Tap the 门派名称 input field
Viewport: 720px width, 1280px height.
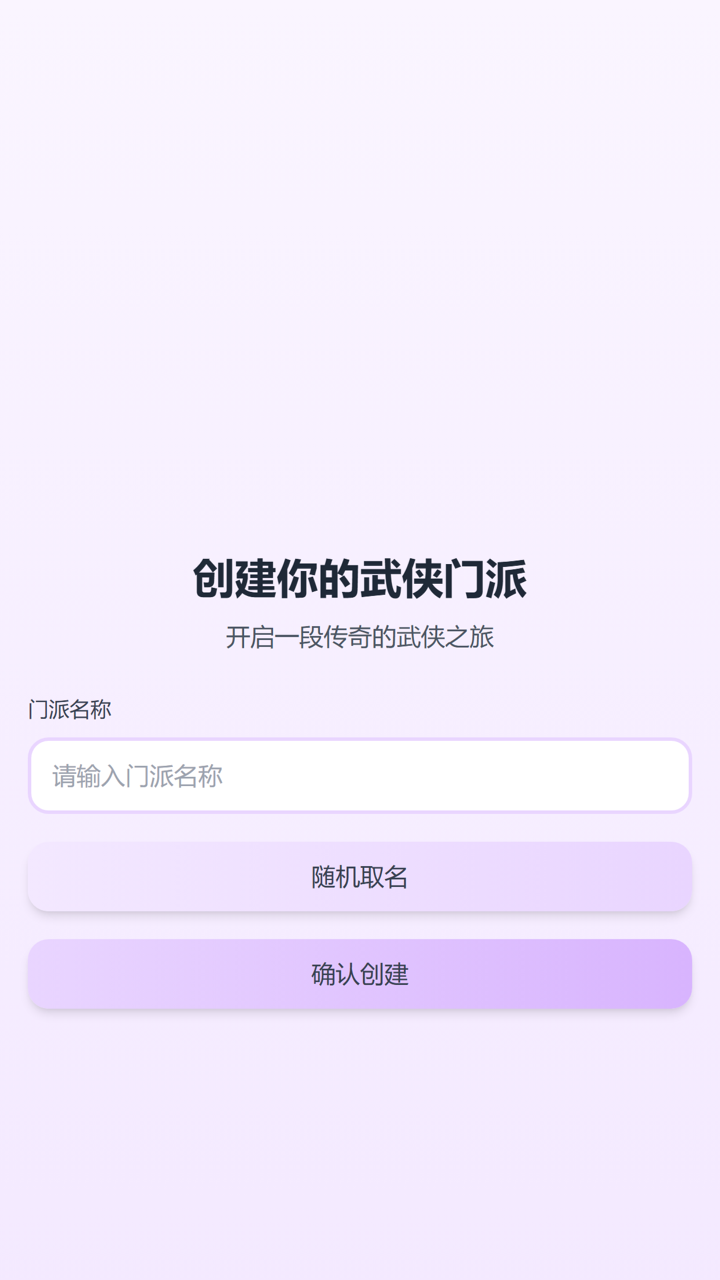(360, 776)
